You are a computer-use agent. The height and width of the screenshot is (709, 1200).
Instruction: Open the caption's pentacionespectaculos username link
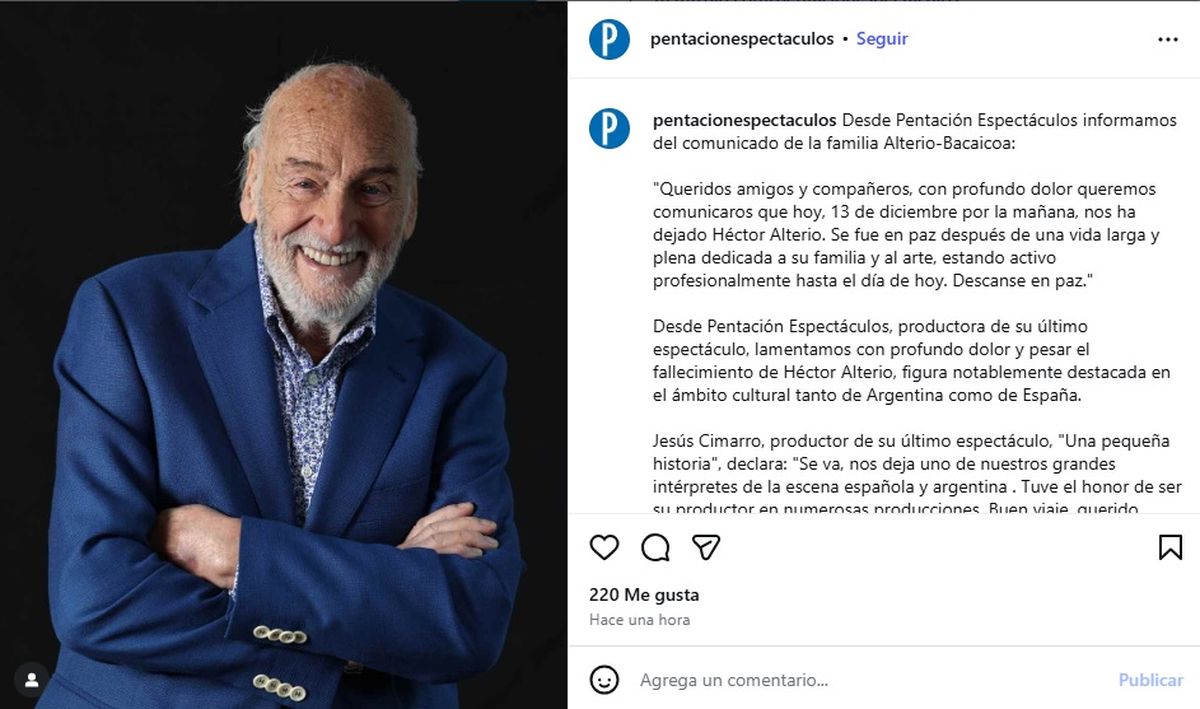tap(744, 120)
